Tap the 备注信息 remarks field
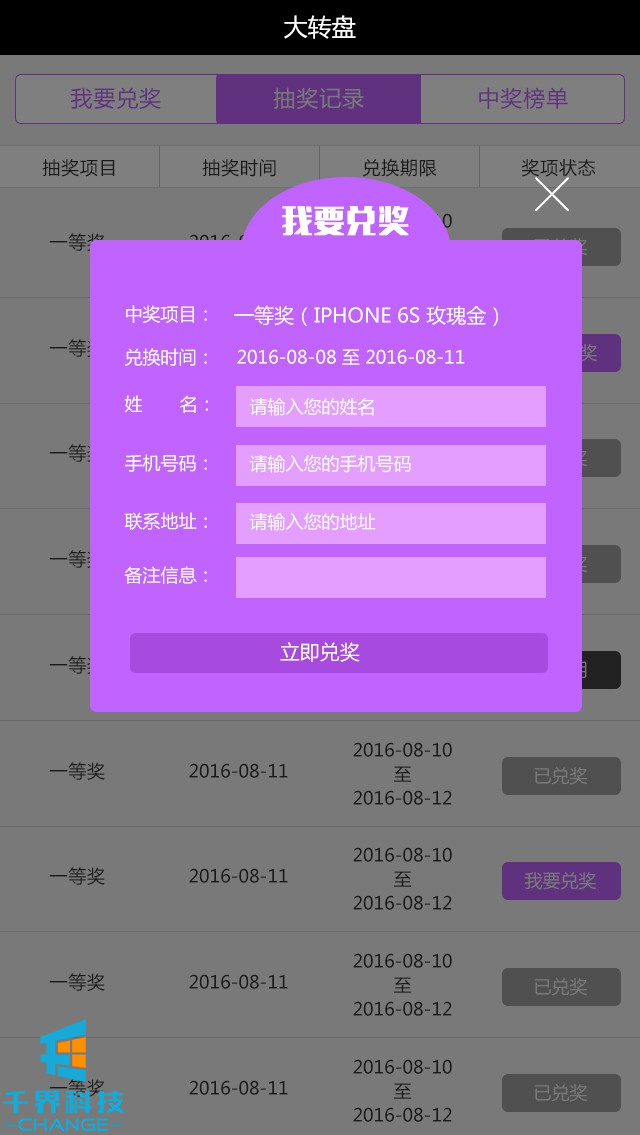640x1135 pixels. [x=390, y=577]
